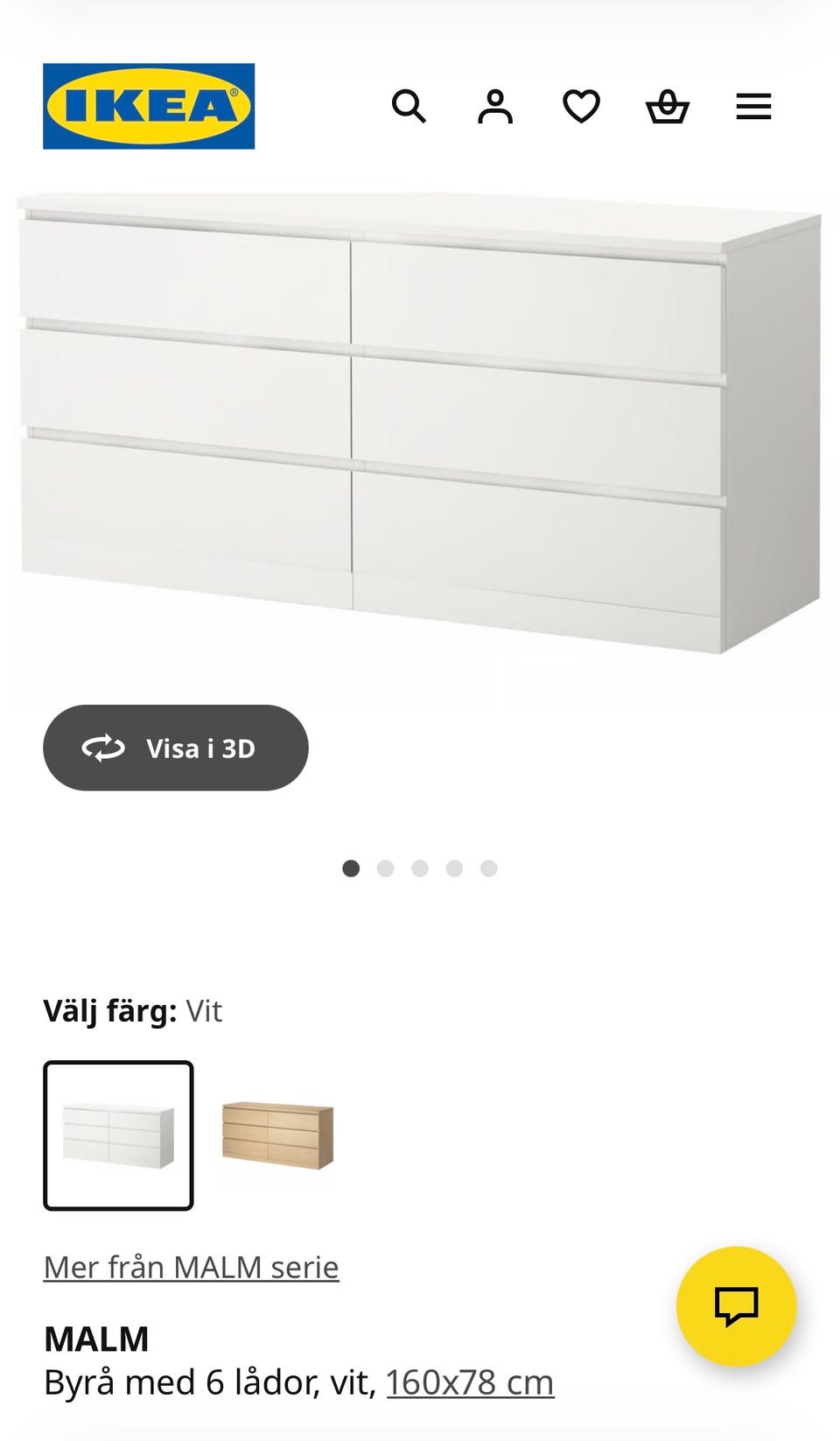840x1441 pixels.
Task: Open the favorites wishlist
Action: [x=581, y=106]
